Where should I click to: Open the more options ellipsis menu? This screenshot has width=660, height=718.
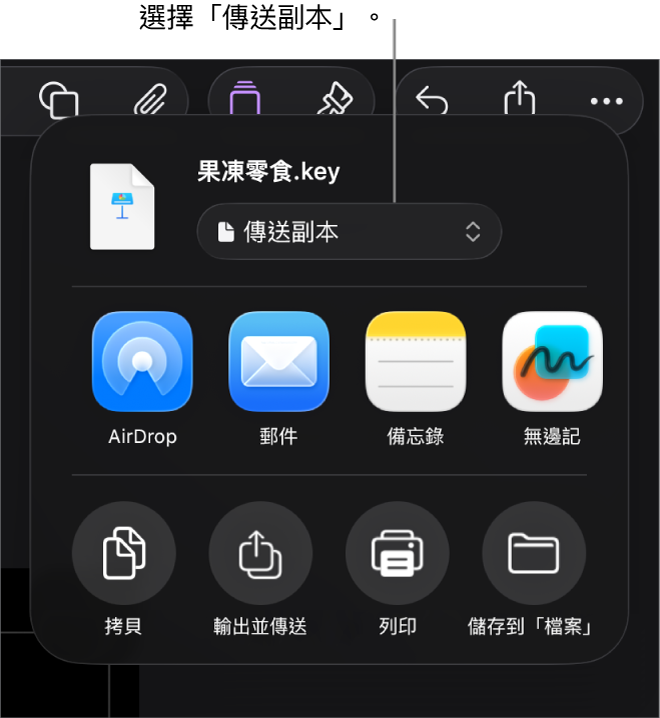tap(606, 101)
